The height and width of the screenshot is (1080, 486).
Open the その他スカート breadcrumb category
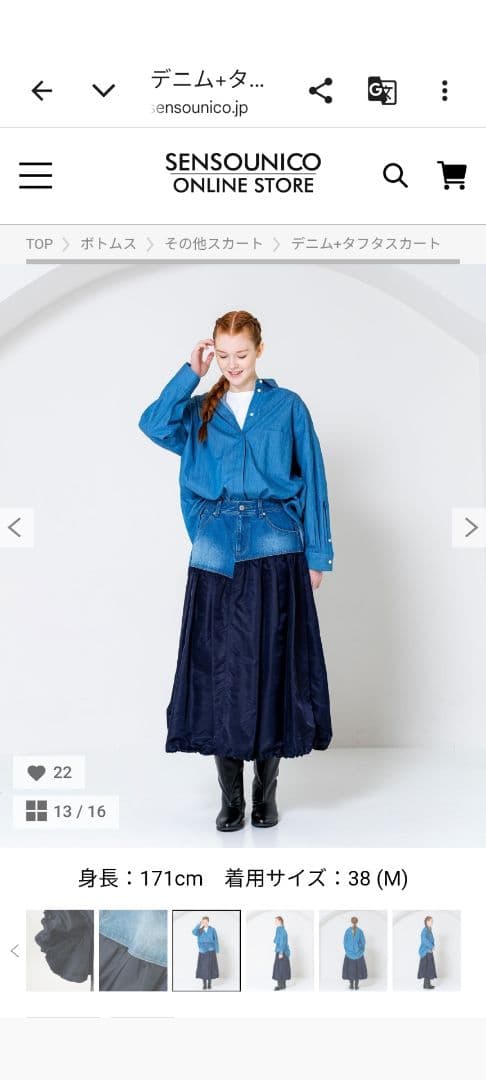[x=213, y=244]
